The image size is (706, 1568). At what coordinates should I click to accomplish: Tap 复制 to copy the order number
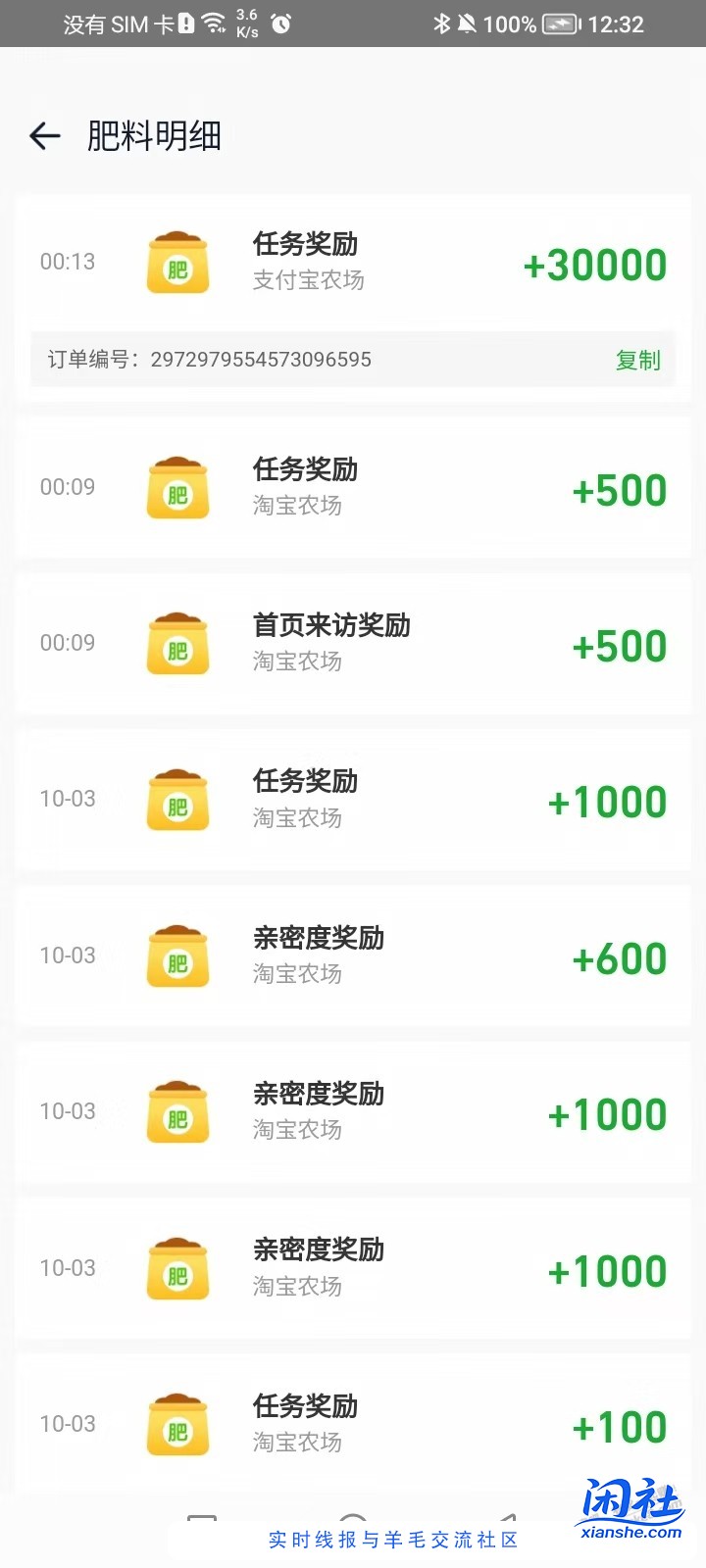(638, 360)
